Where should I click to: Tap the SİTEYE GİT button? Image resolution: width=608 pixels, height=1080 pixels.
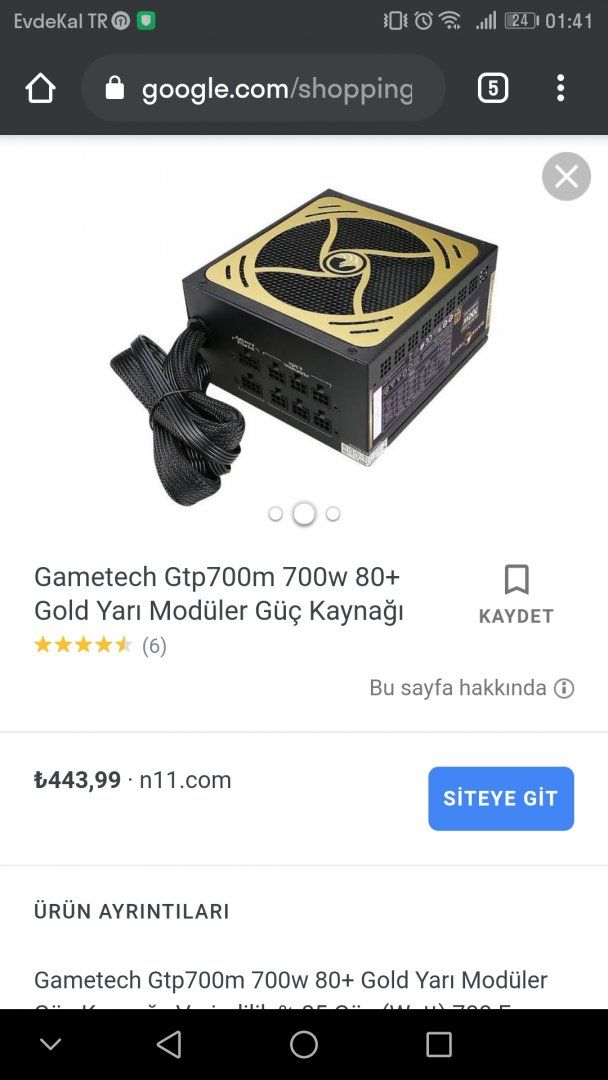coord(501,799)
